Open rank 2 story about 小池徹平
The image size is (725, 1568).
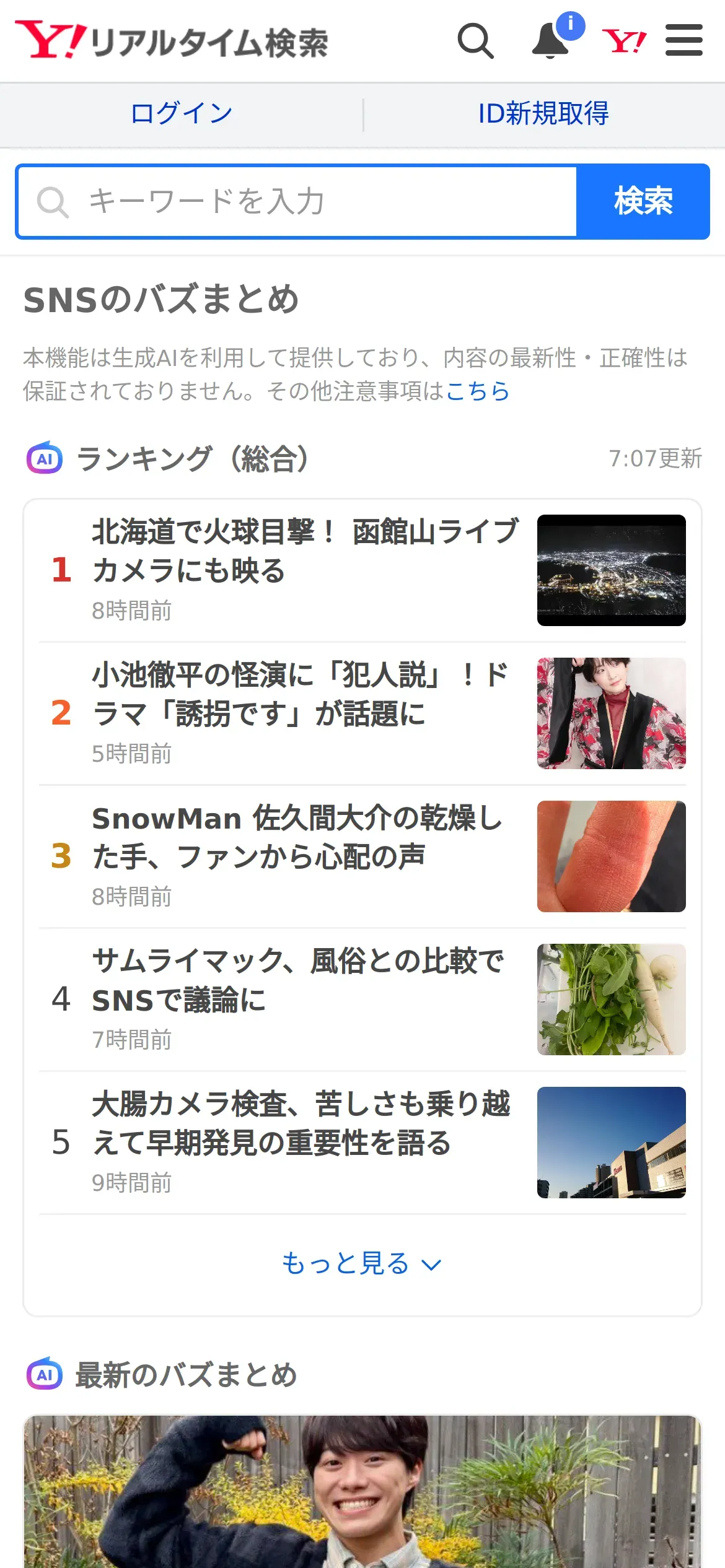point(304,694)
